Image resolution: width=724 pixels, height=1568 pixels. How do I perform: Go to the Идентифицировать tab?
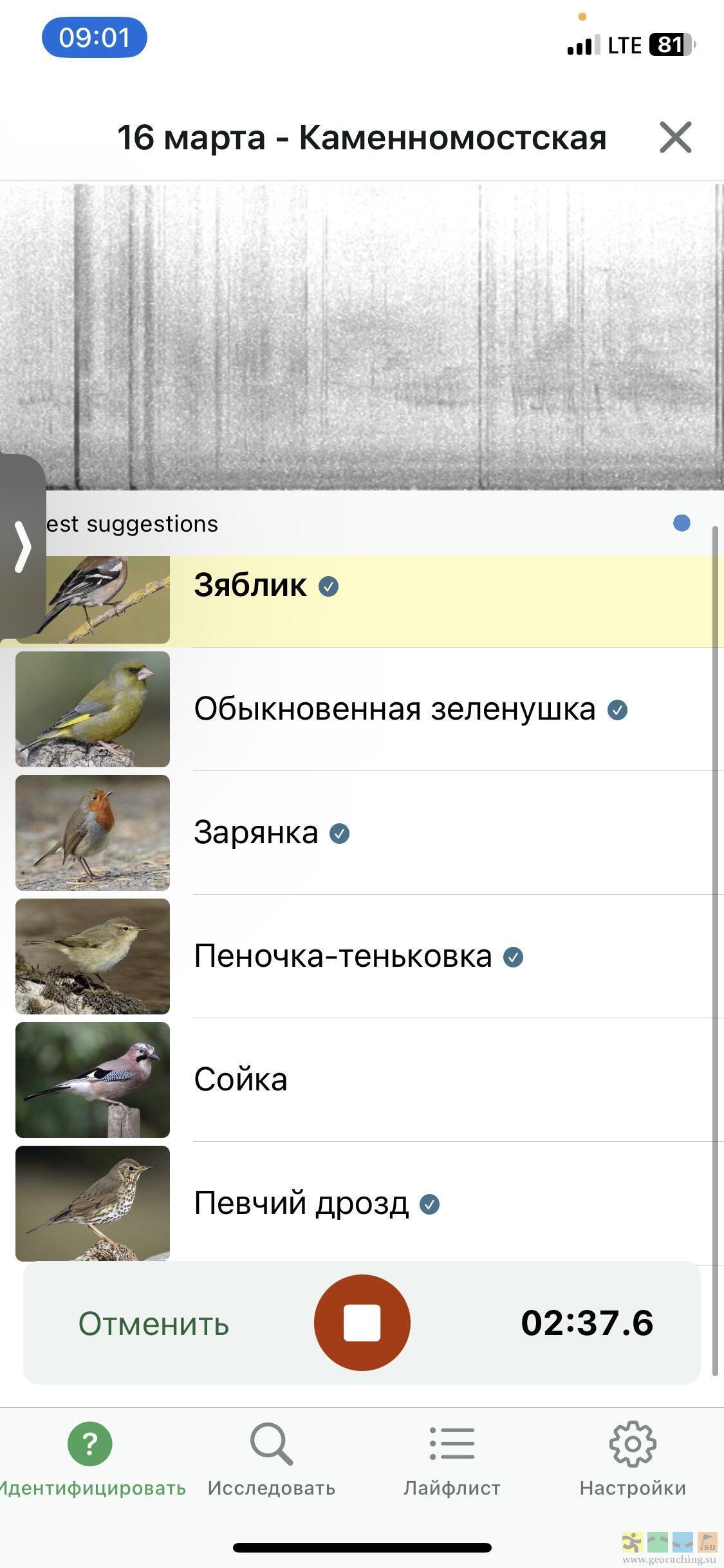tap(90, 1460)
